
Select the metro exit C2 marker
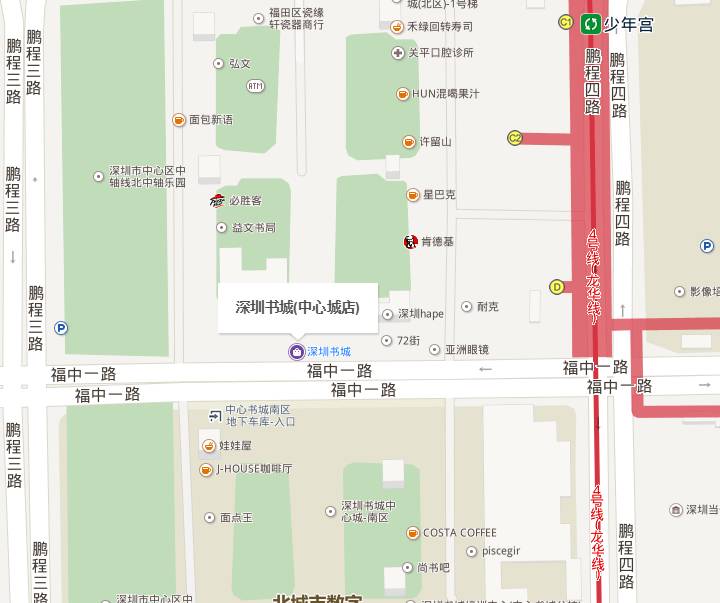coord(515,138)
